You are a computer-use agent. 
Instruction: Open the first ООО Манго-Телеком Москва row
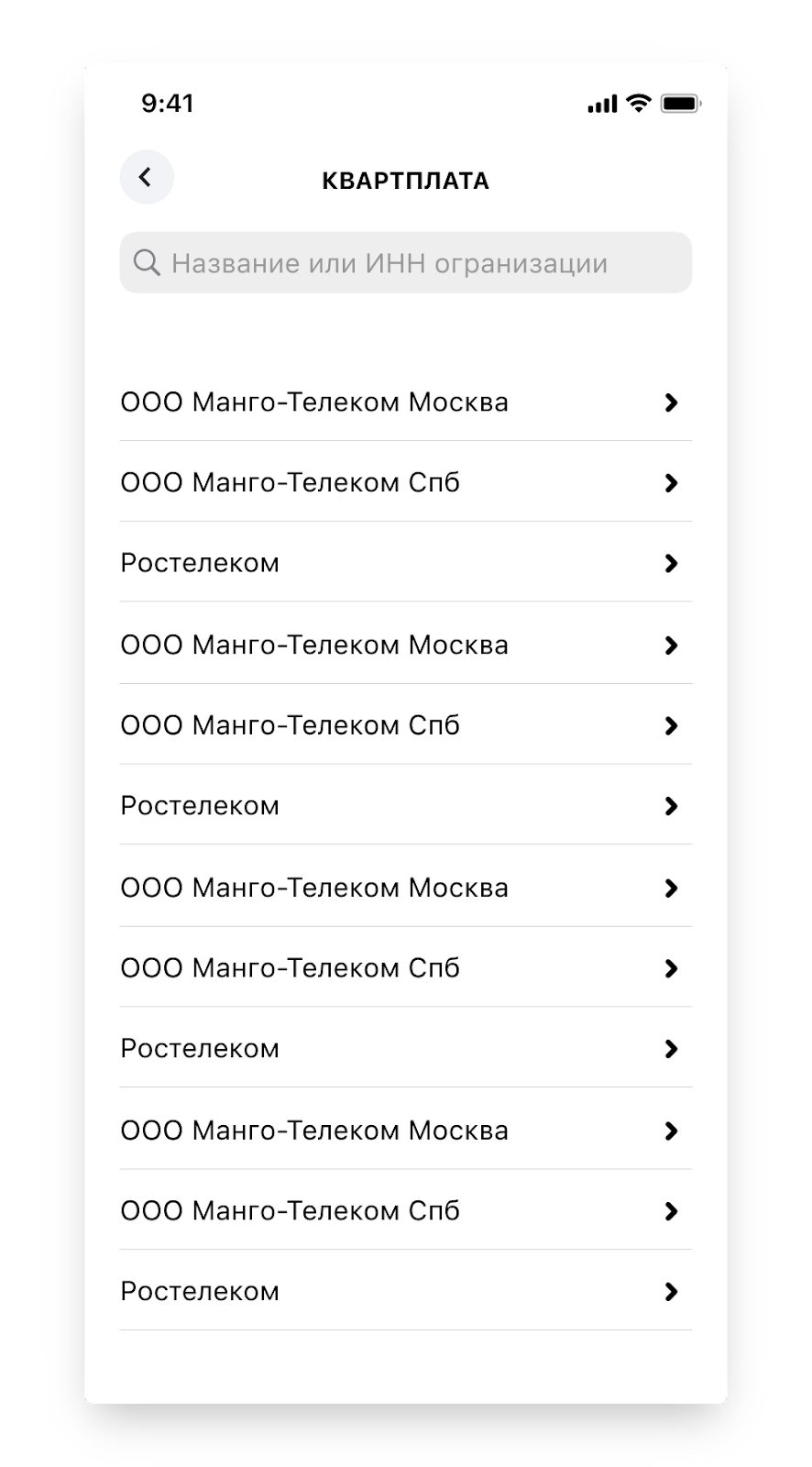[405, 402]
